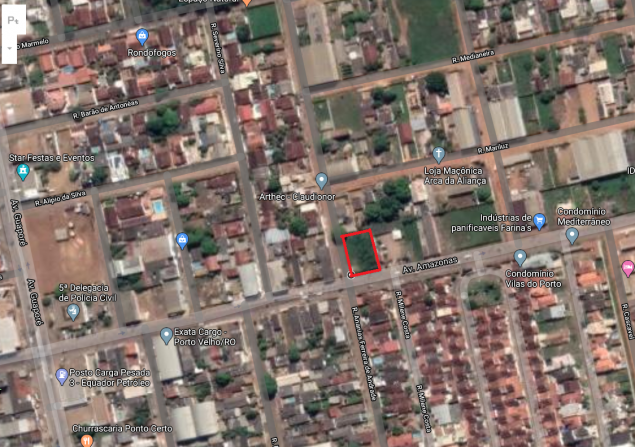The width and height of the screenshot is (635, 447).
Task: Open the 5ª Delegacia de Polícia Civil marker
Action: 72,312
